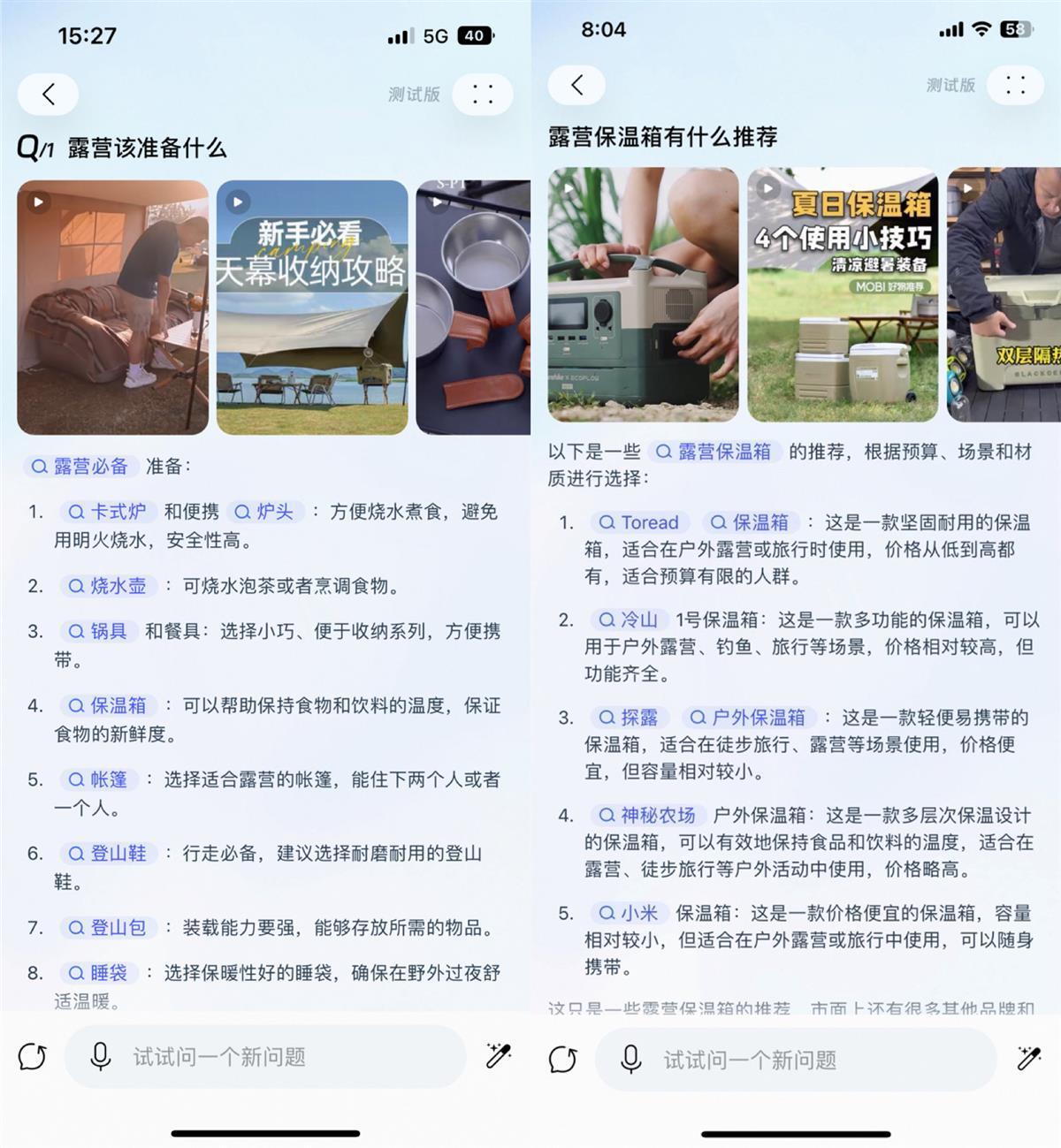This screenshot has height=1148, width=1061.
Task: Tap the 测试版 label near top right
Action: pos(413,95)
